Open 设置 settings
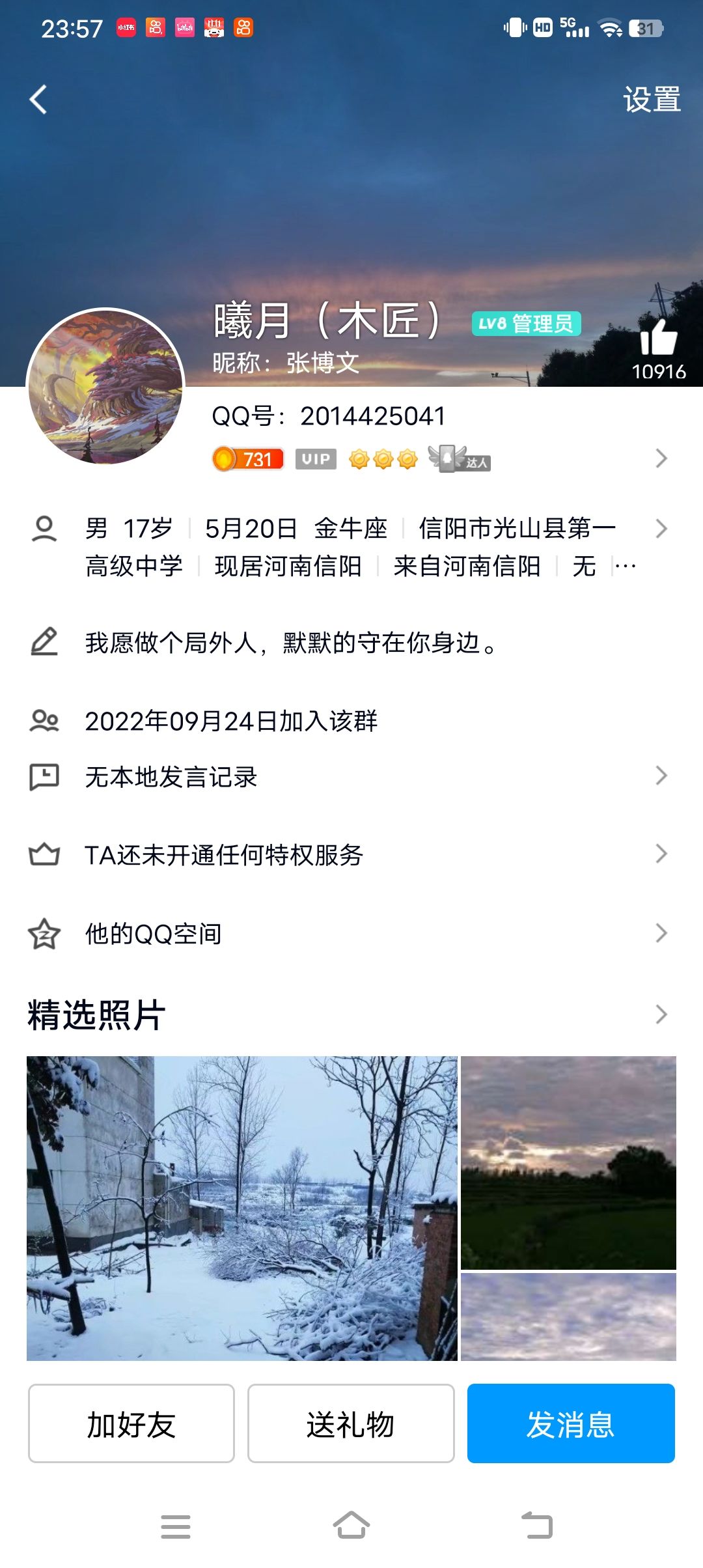The width and height of the screenshot is (703, 1568). (x=652, y=100)
